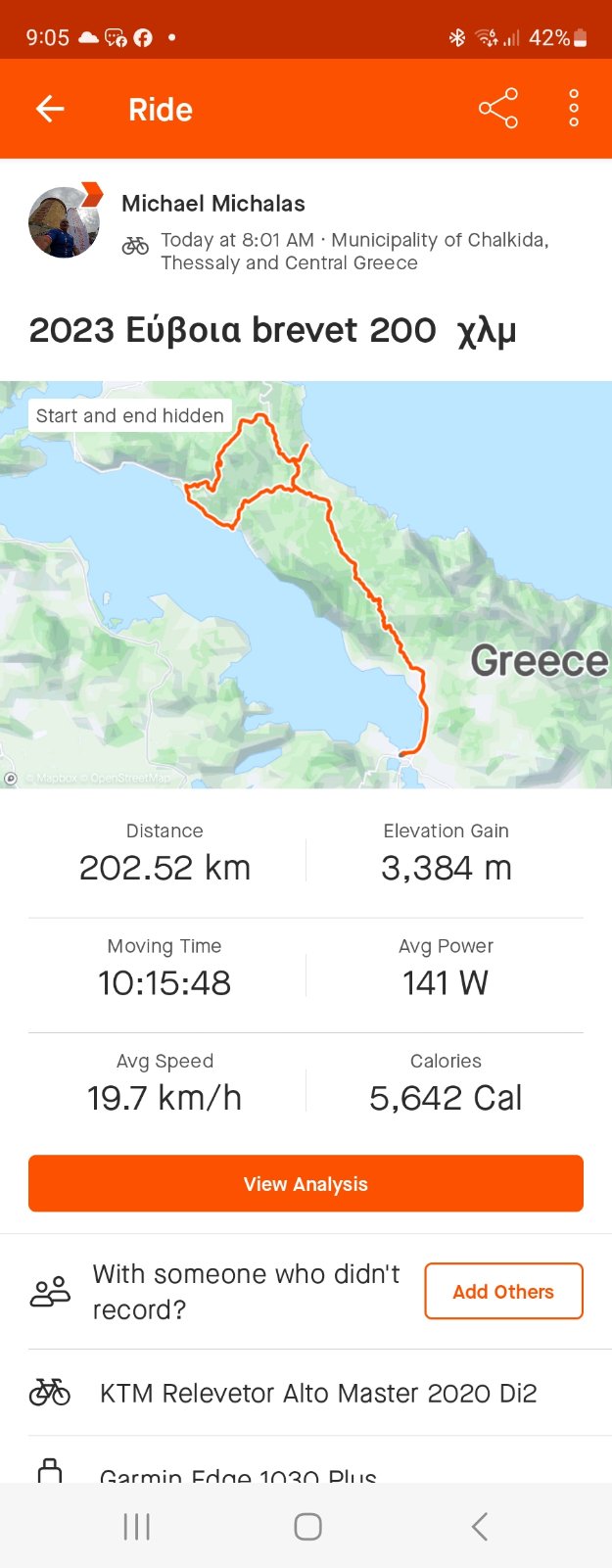Open the system recent apps view
The image size is (612, 1568).
[x=136, y=1526]
